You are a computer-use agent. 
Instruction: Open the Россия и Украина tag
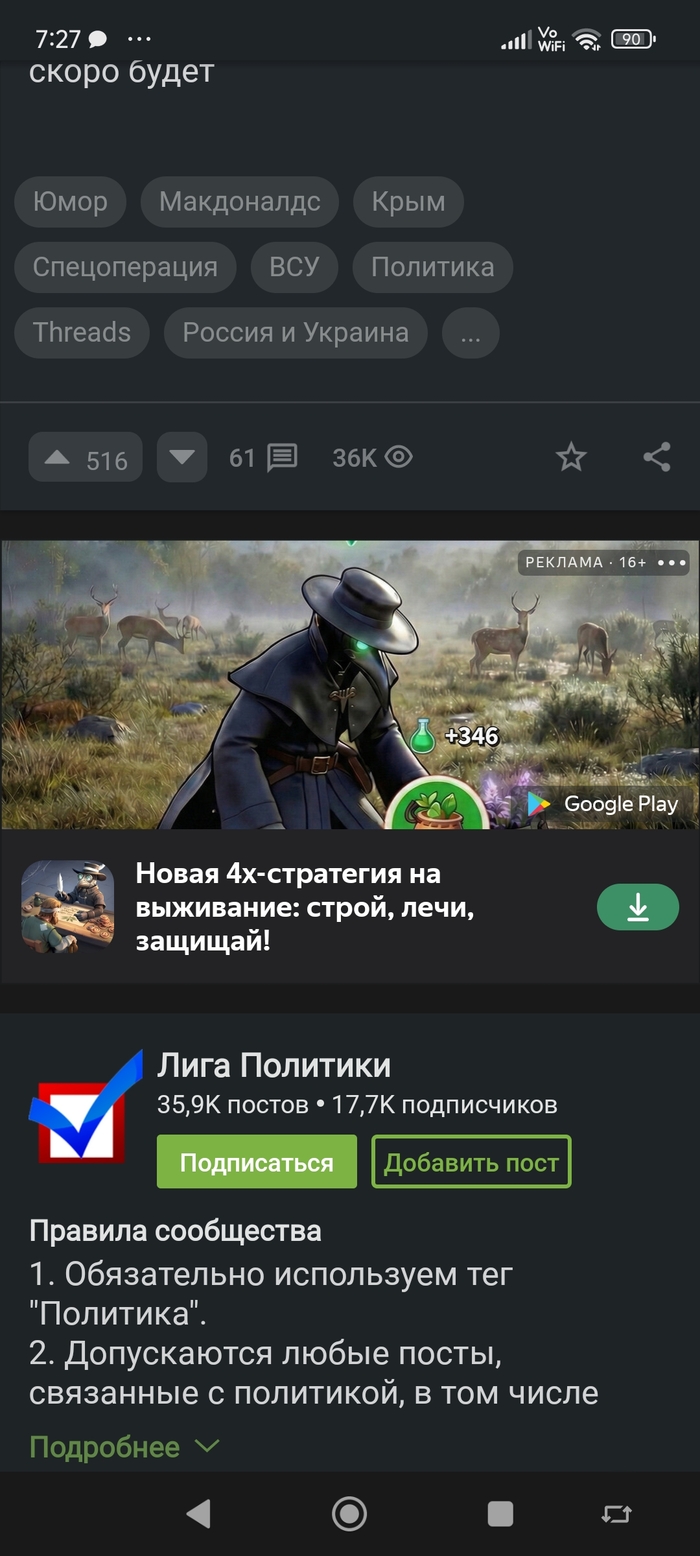pyautogui.click(x=295, y=332)
